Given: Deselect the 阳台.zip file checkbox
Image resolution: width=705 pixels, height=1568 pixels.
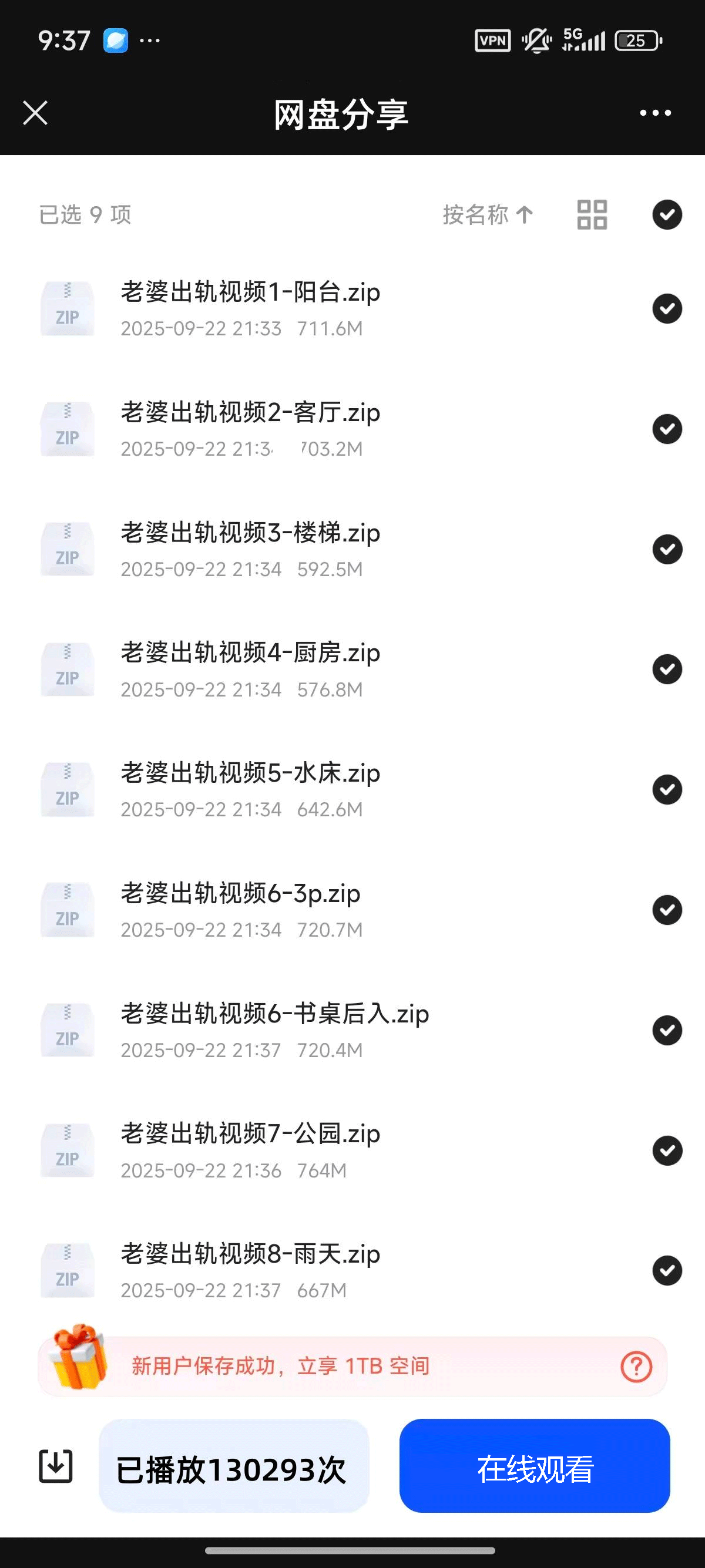Looking at the screenshot, I should (x=667, y=309).
